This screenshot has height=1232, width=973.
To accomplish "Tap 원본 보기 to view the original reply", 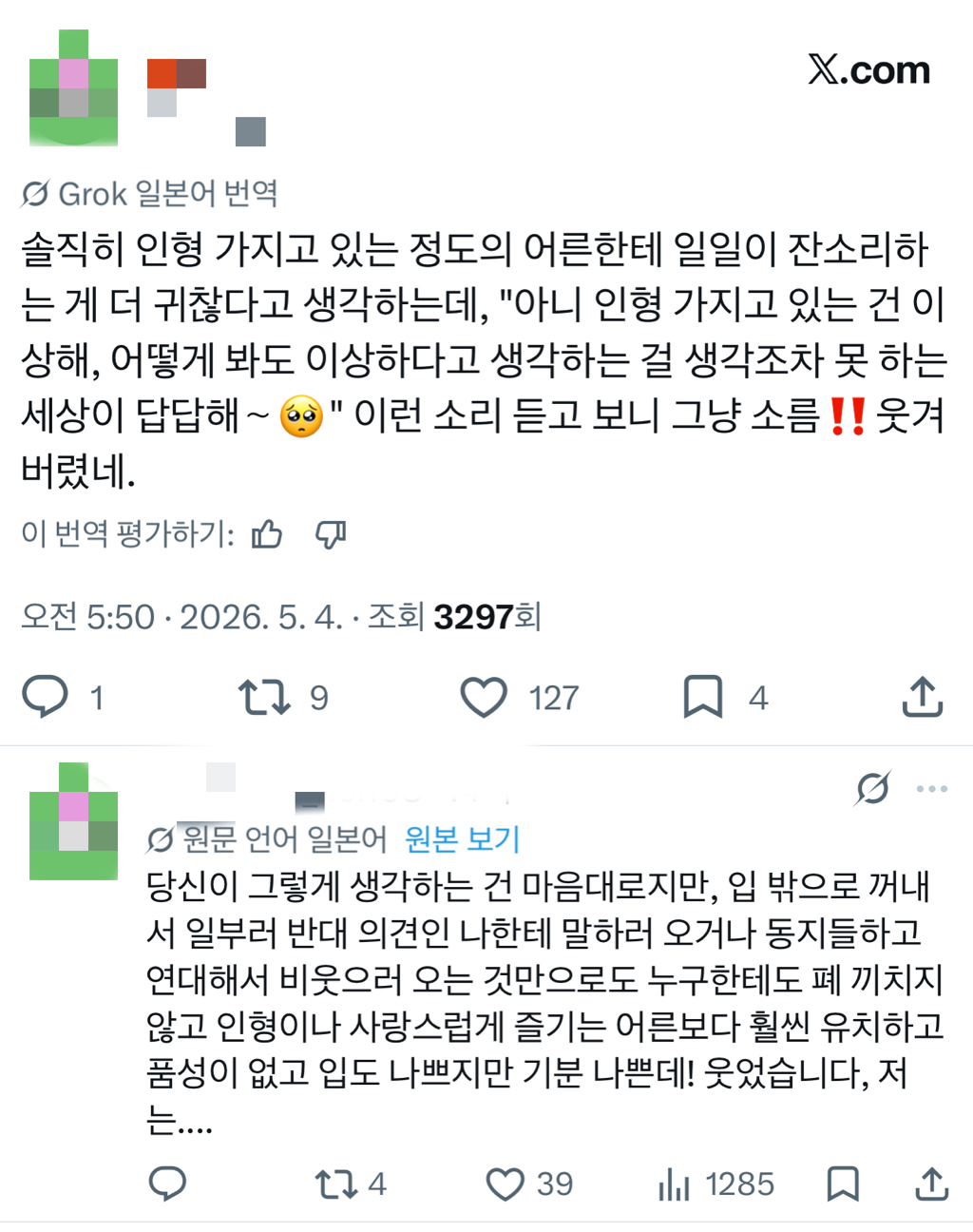I will point(462,839).
